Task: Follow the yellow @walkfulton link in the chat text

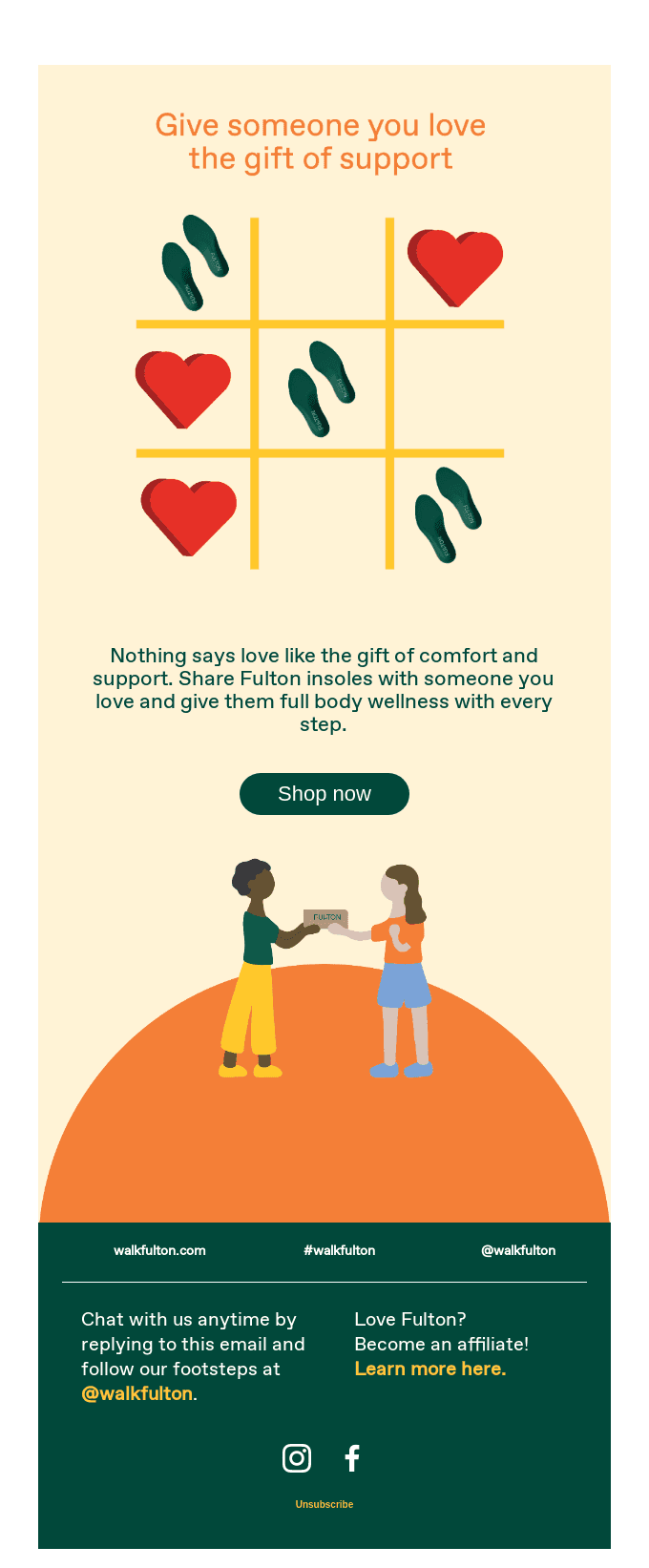Action: (137, 1393)
